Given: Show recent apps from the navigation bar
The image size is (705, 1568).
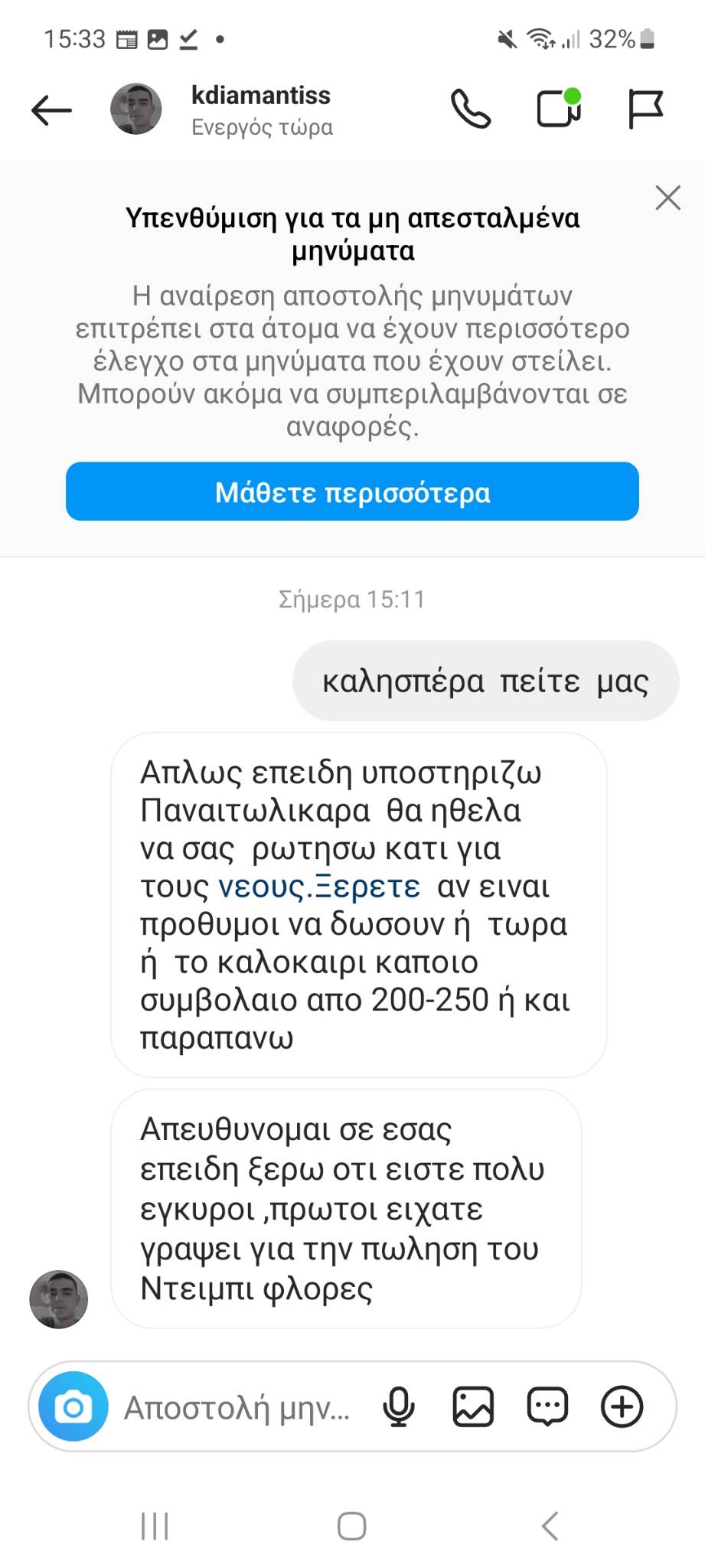Looking at the screenshot, I should [x=155, y=1526].
